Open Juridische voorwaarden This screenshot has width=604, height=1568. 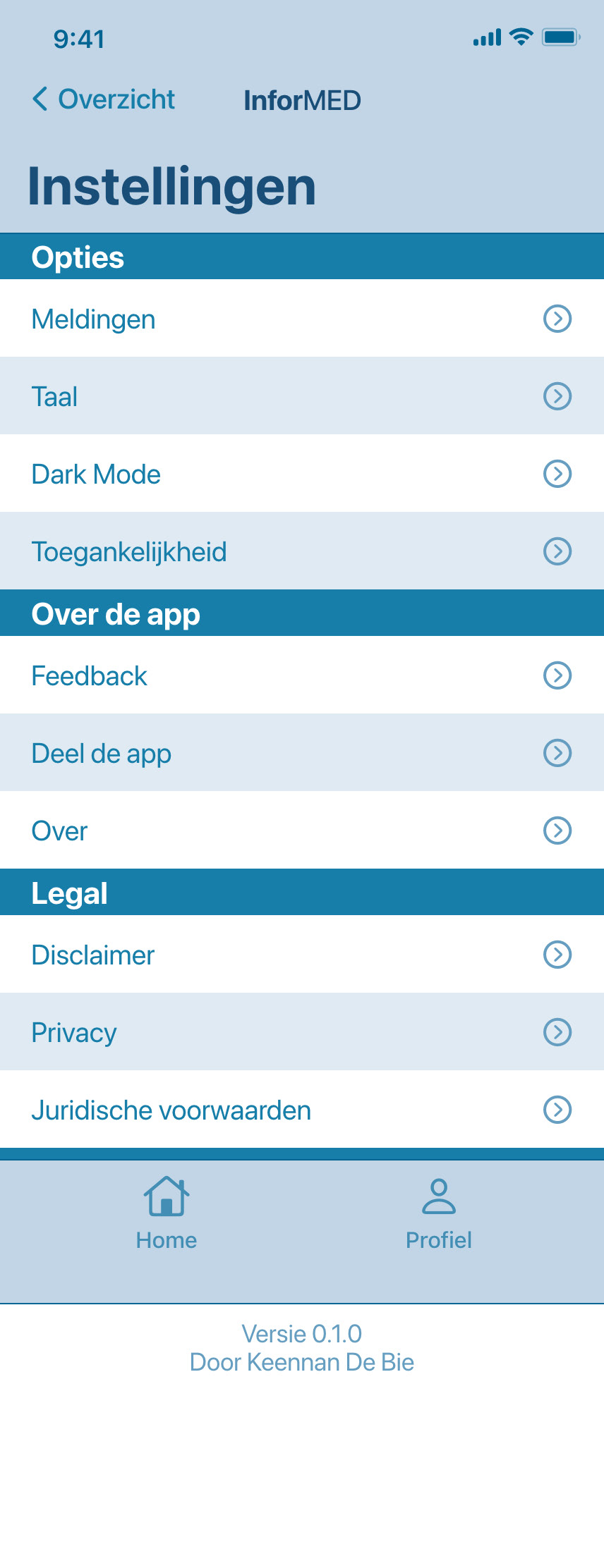point(301,1110)
